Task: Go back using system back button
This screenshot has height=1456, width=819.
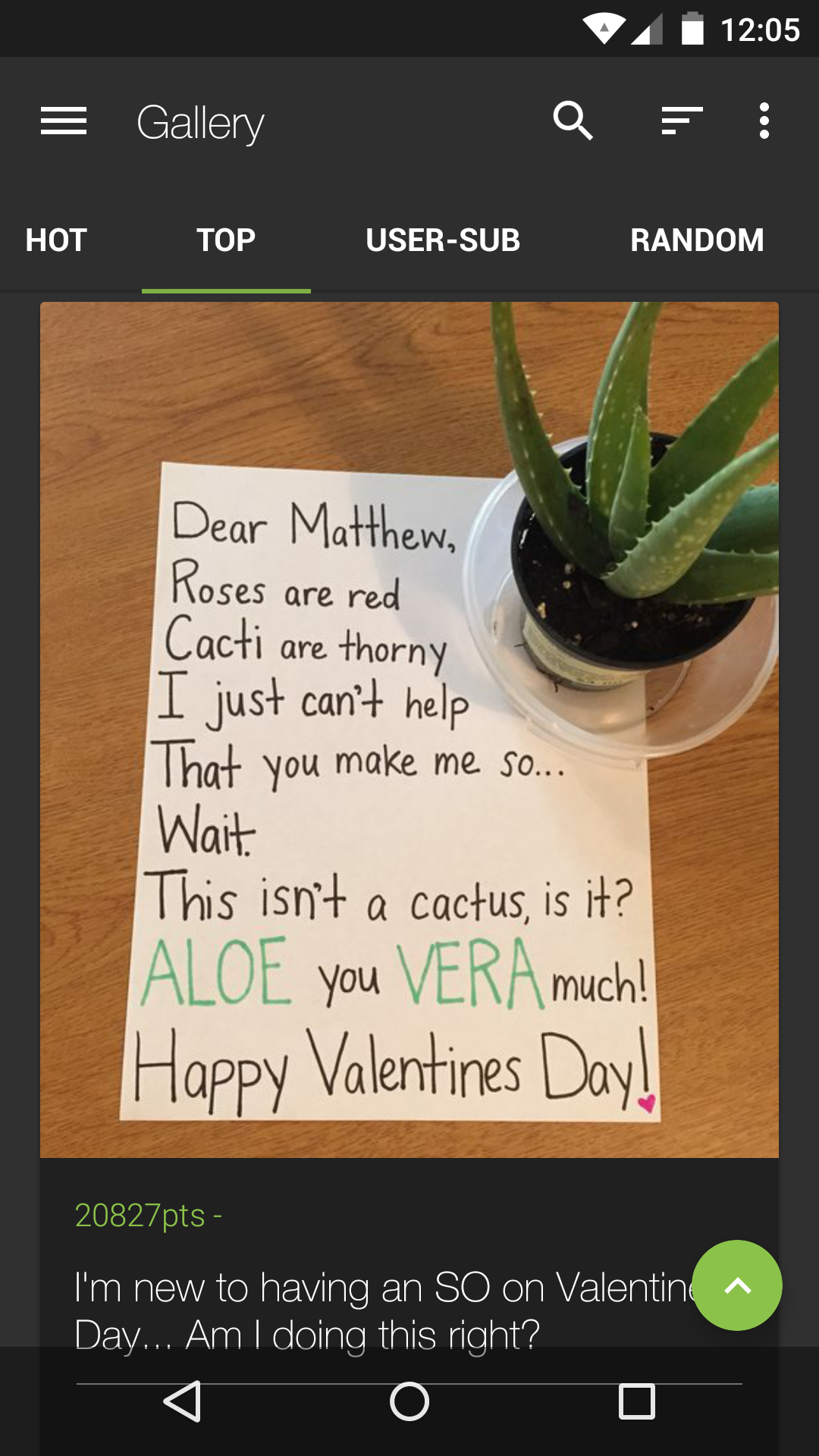Action: coord(182,1401)
